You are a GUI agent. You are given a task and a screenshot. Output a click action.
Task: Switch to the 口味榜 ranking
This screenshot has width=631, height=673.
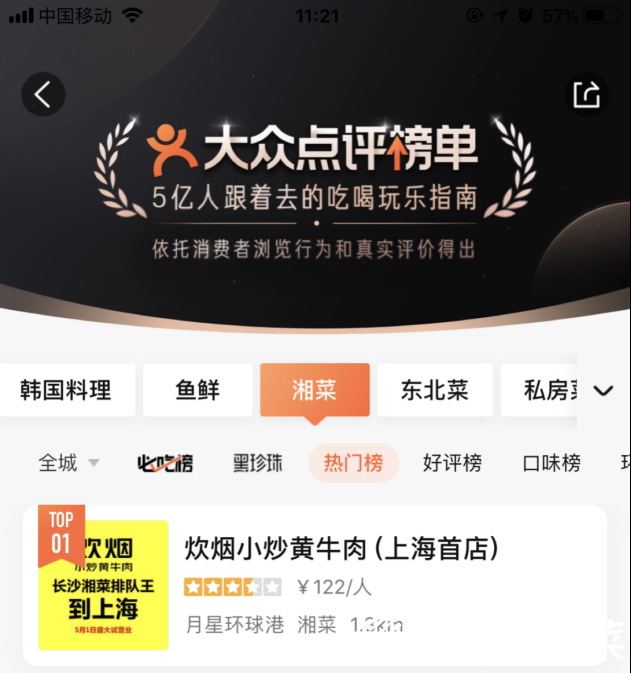pyautogui.click(x=551, y=463)
